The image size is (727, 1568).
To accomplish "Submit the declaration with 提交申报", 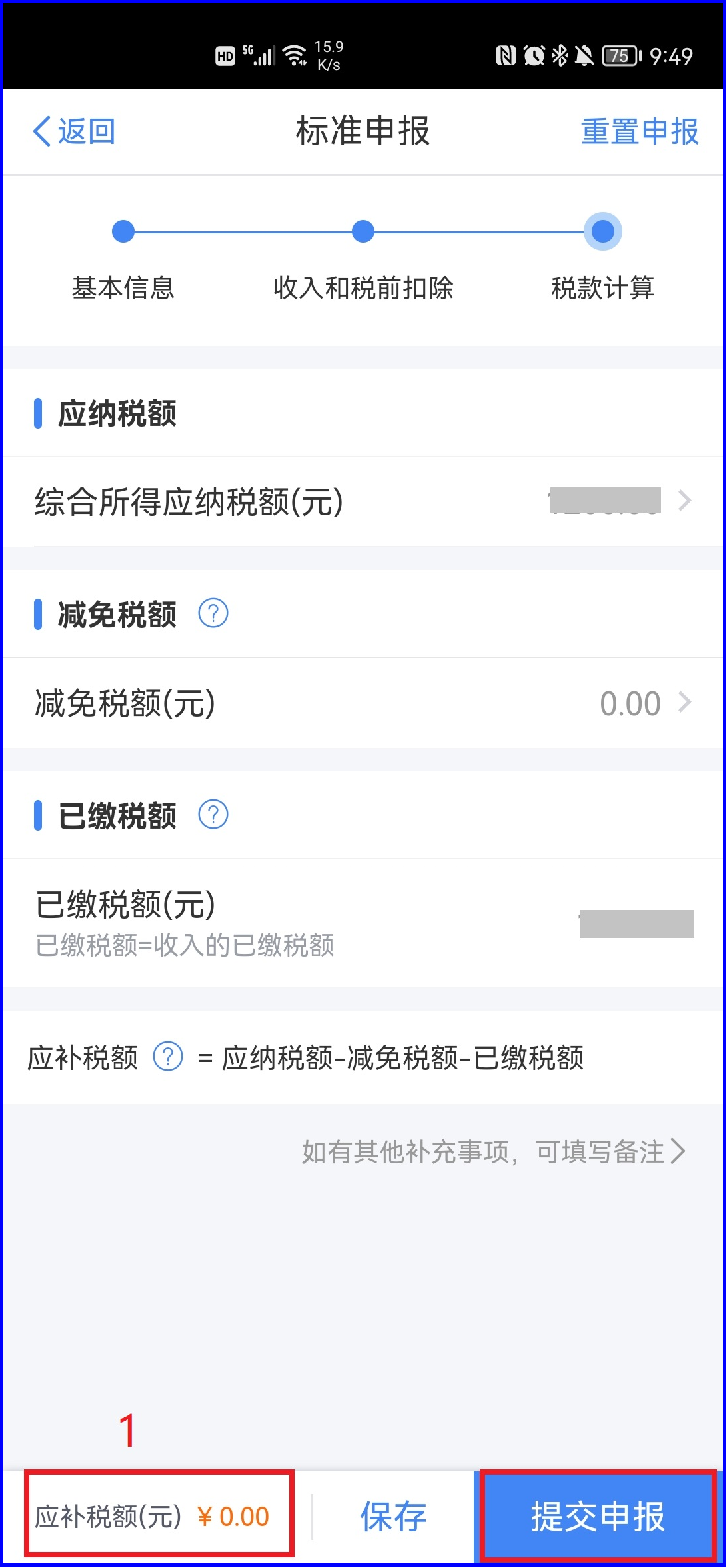I will 598,1517.
